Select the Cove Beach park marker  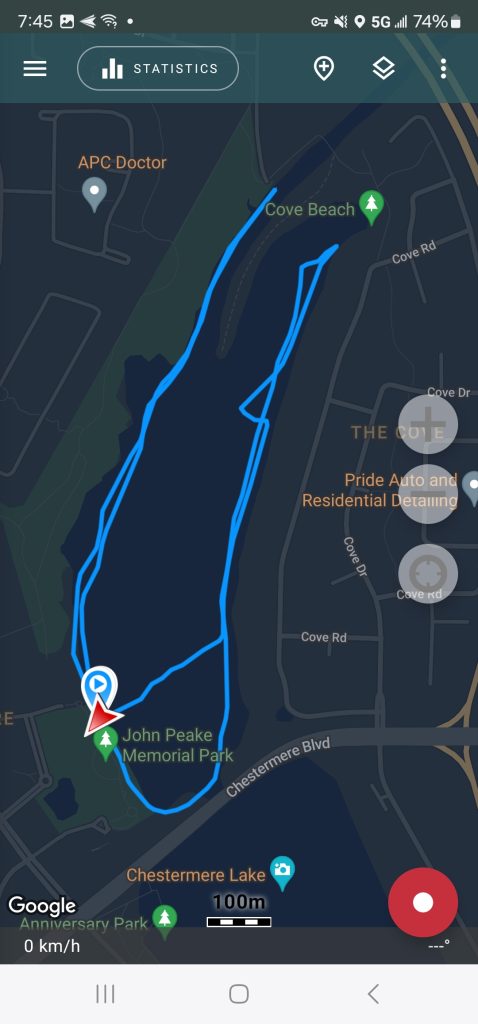click(372, 208)
